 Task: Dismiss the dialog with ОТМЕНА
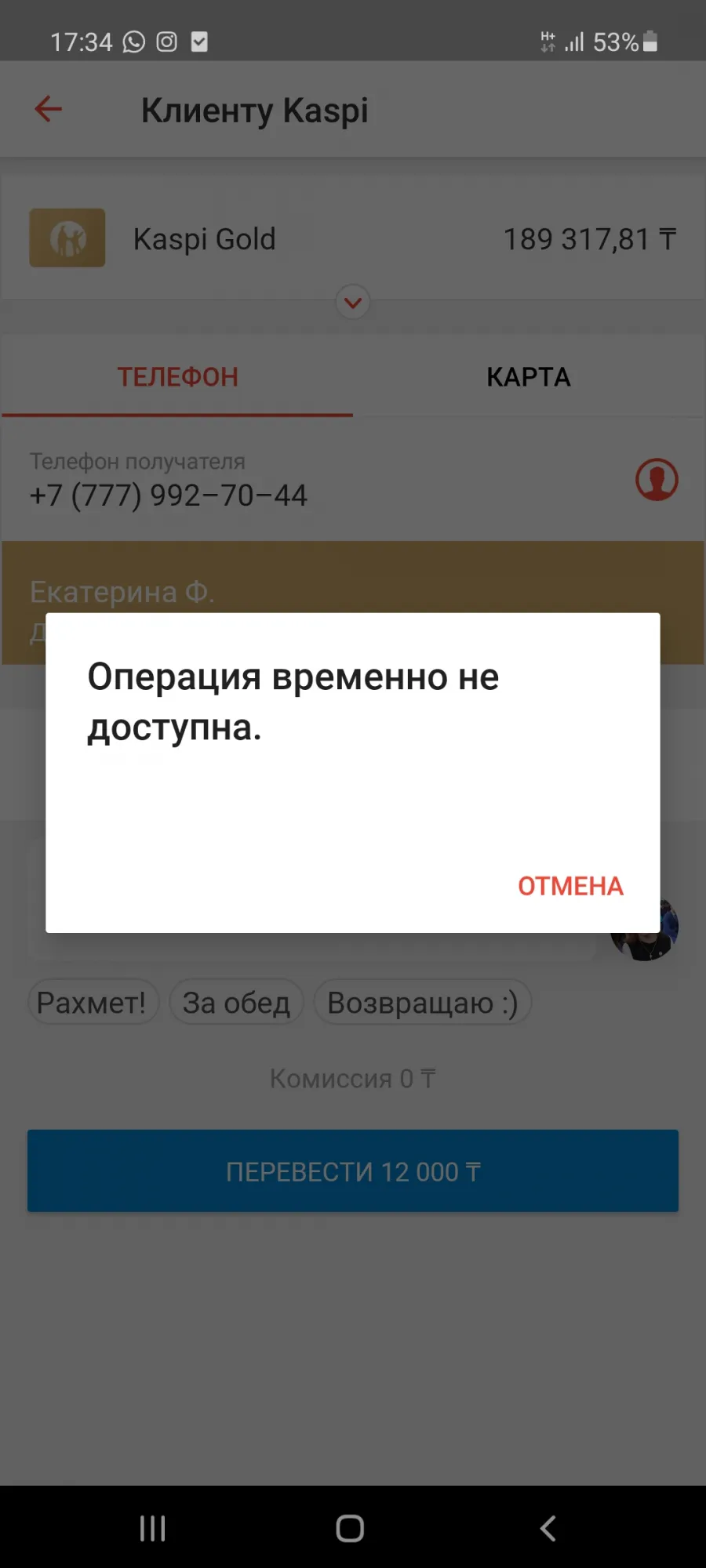click(570, 886)
